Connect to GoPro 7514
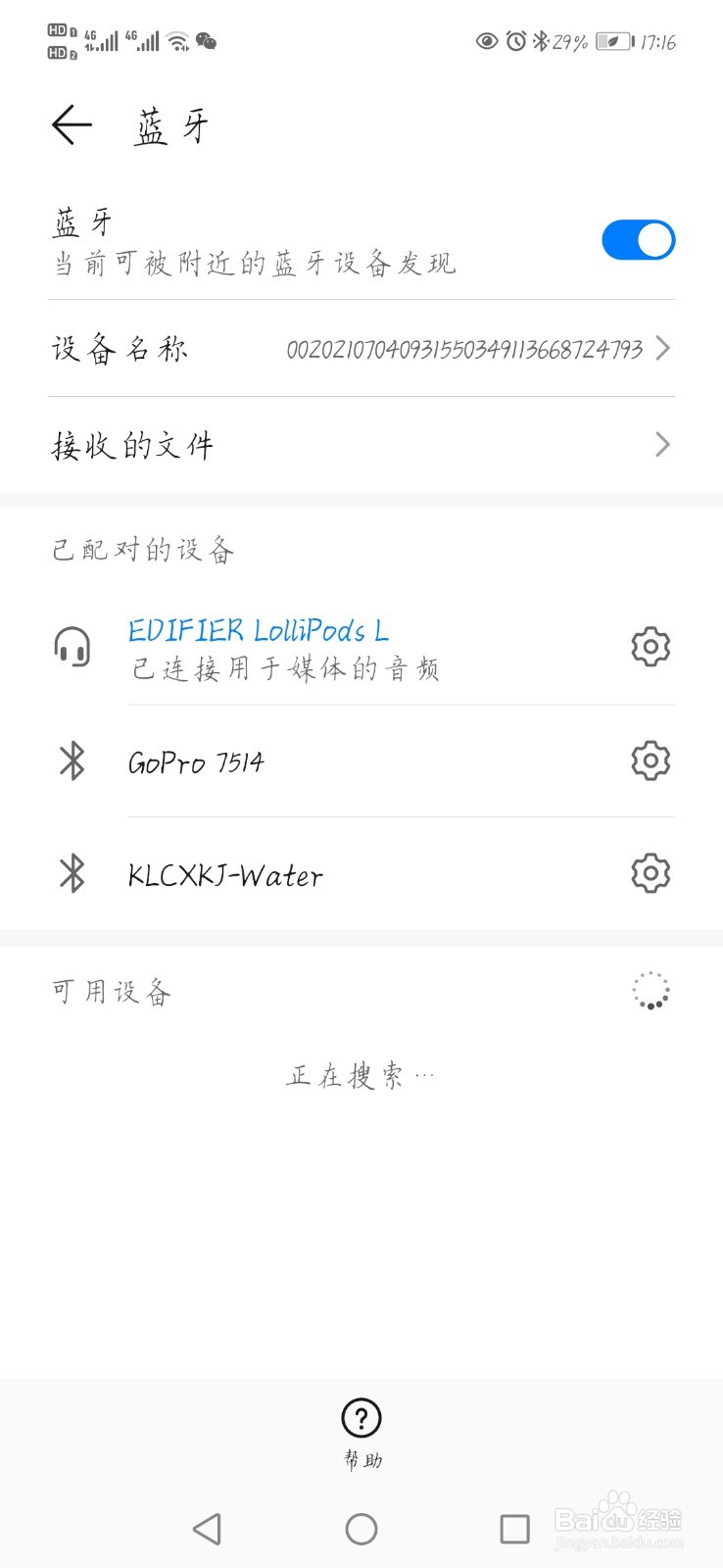723x1568 pixels. [333, 761]
